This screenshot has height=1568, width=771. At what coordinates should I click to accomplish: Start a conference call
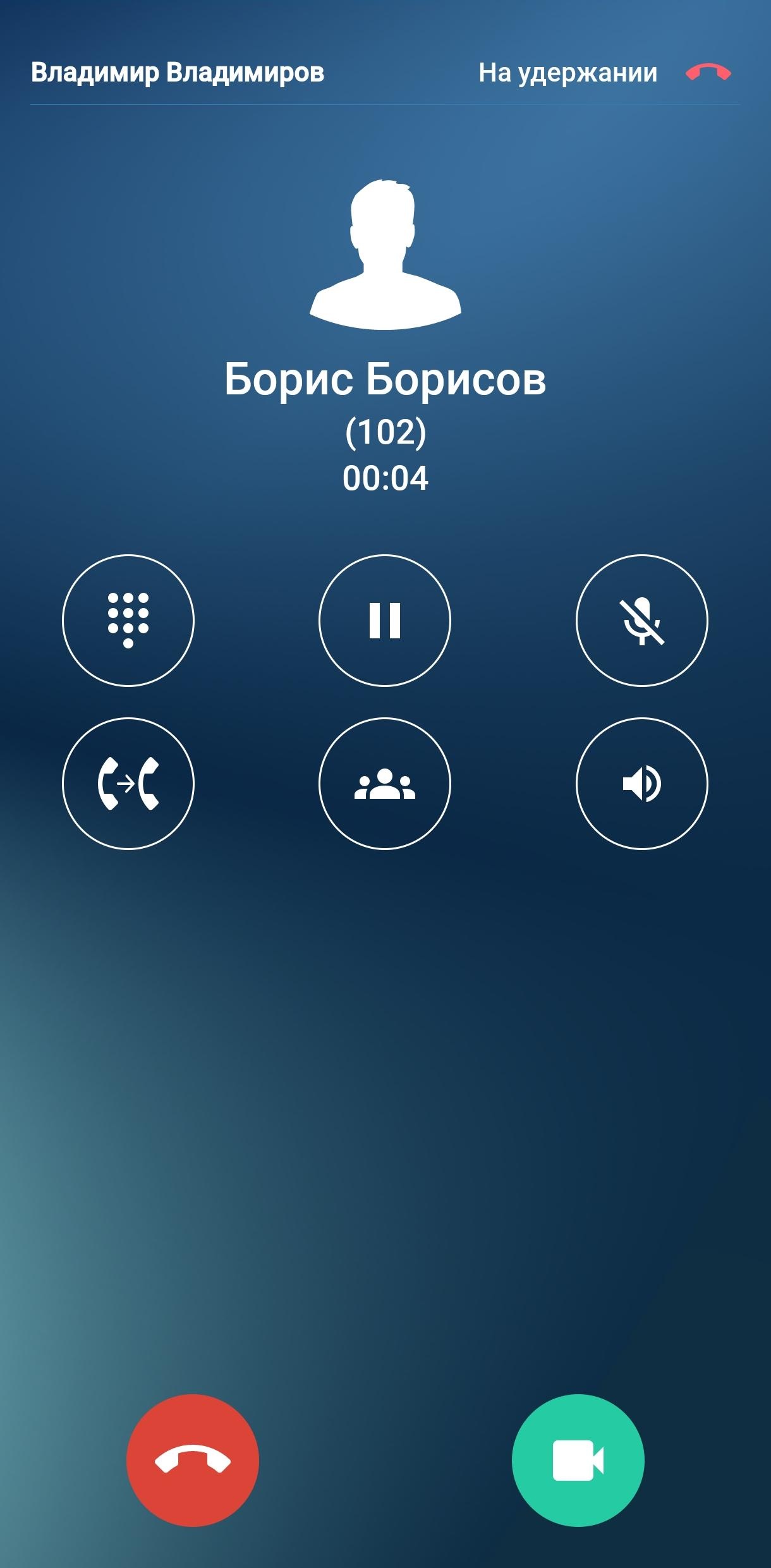[385, 784]
